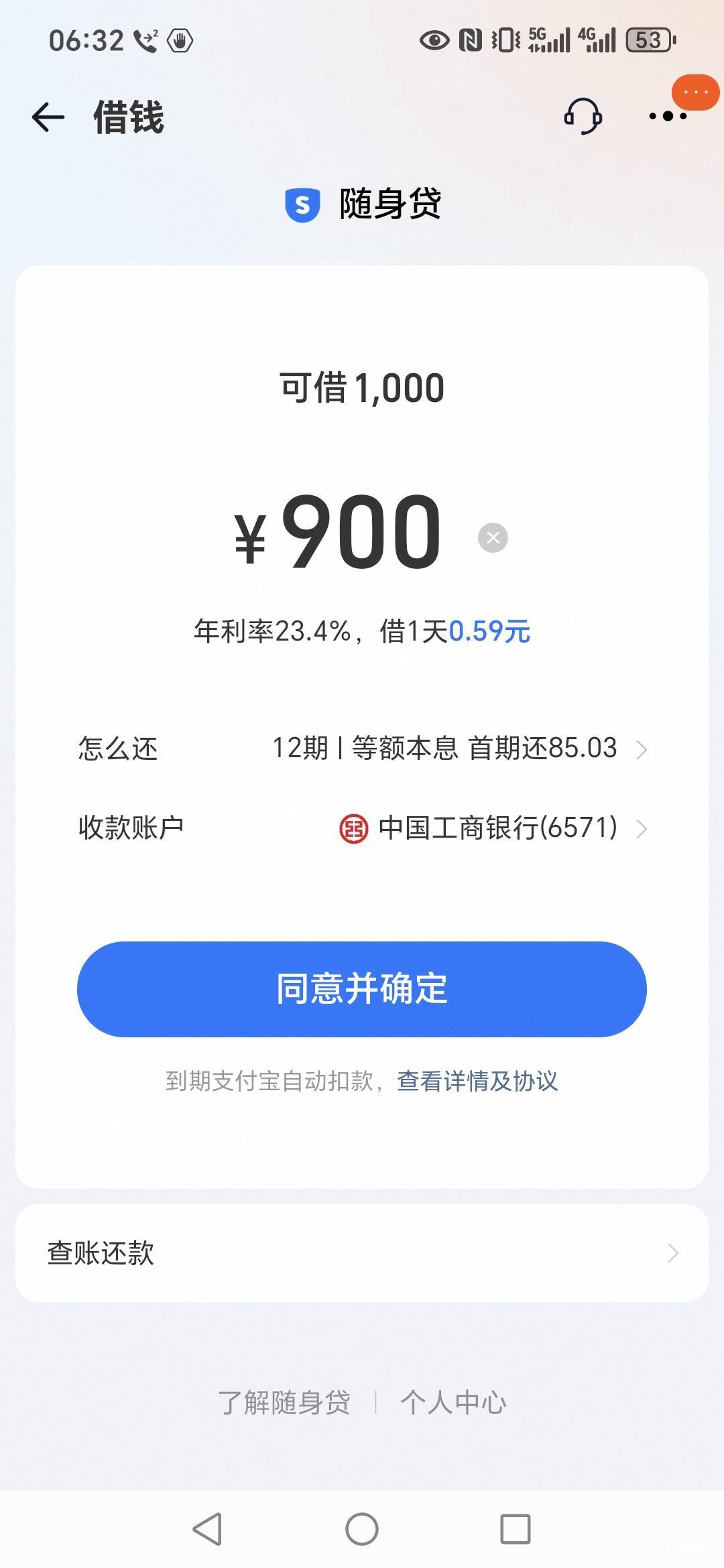
Task: Change the 收款账户 bank account
Action: 362,828
